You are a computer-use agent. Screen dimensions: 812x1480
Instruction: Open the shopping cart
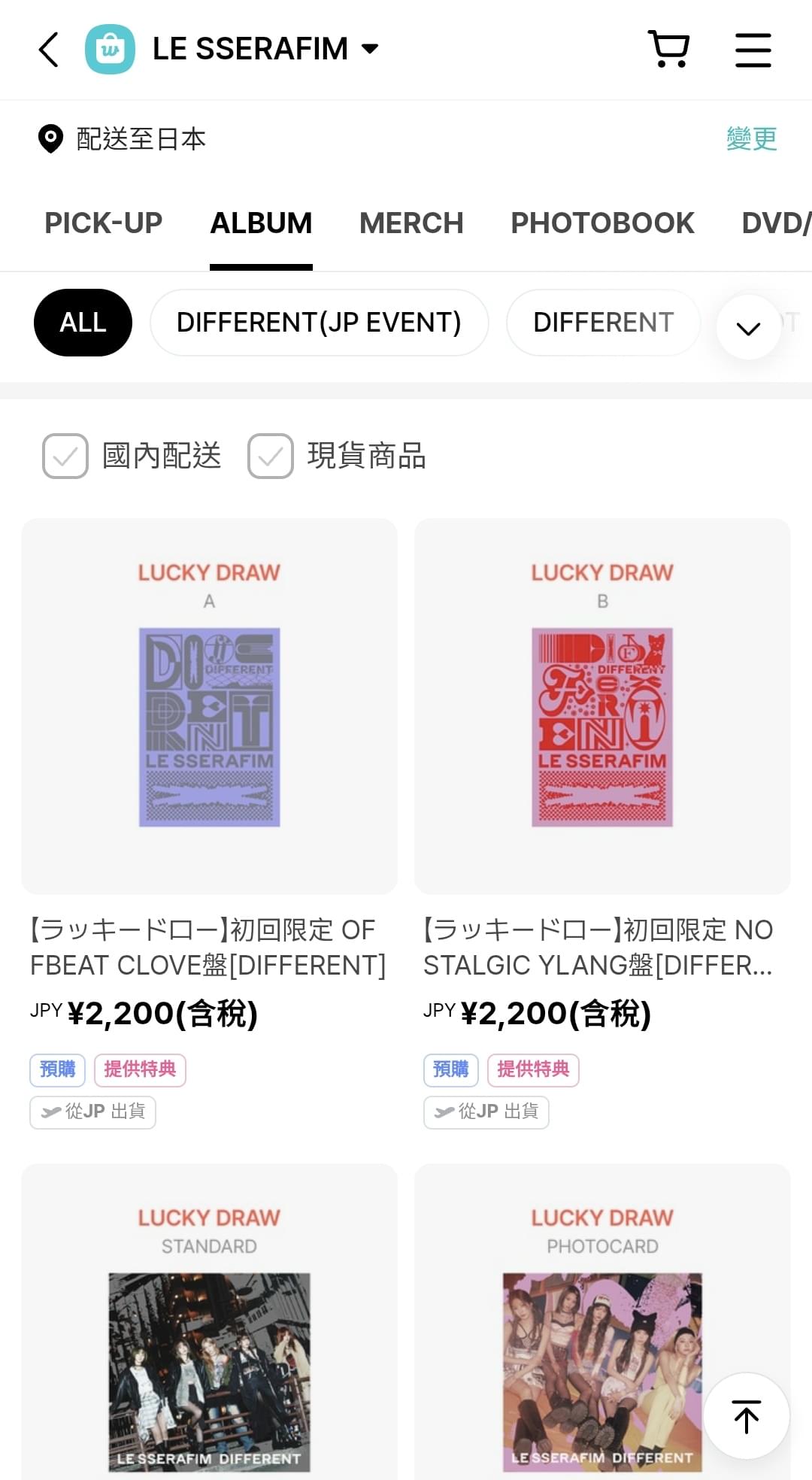point(668,50)
